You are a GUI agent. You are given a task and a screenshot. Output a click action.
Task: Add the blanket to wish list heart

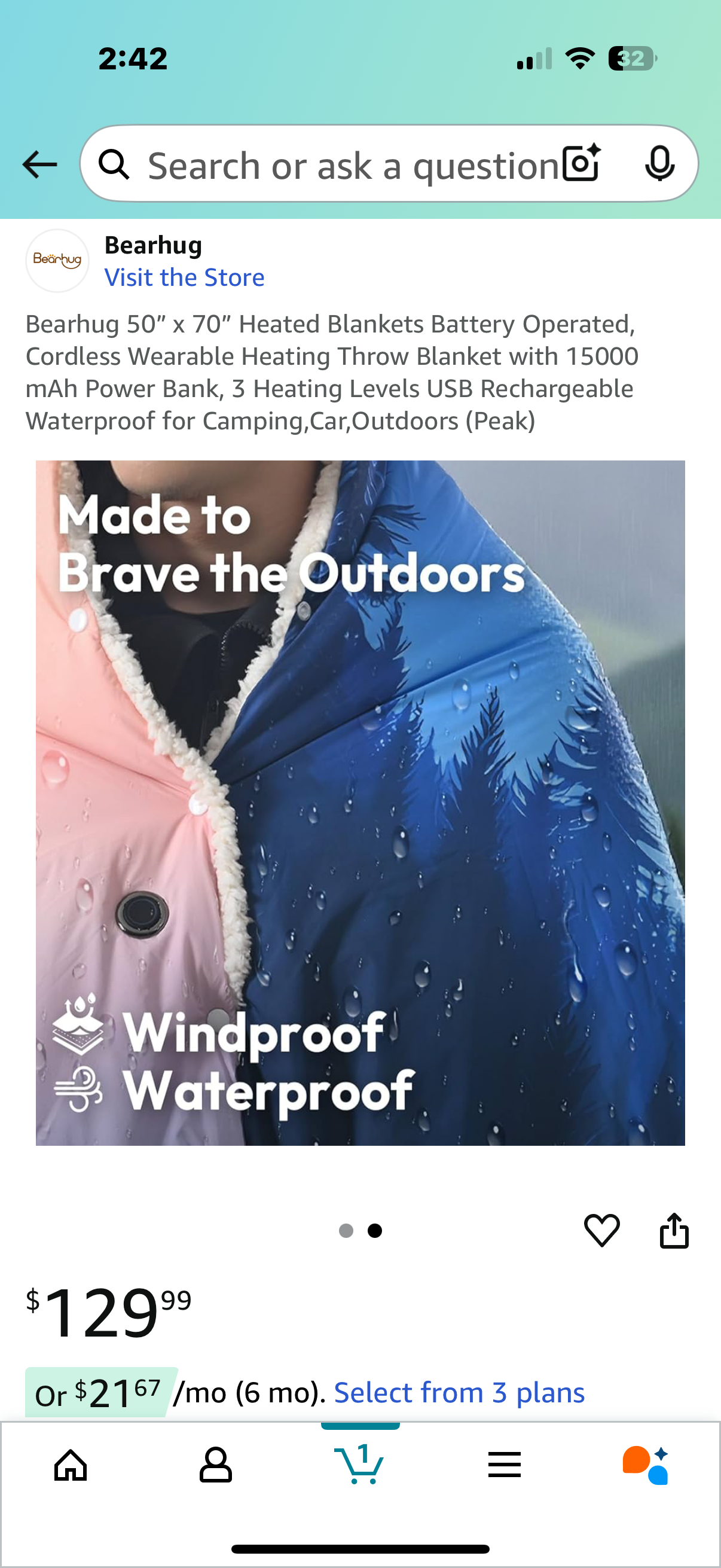601,1230
